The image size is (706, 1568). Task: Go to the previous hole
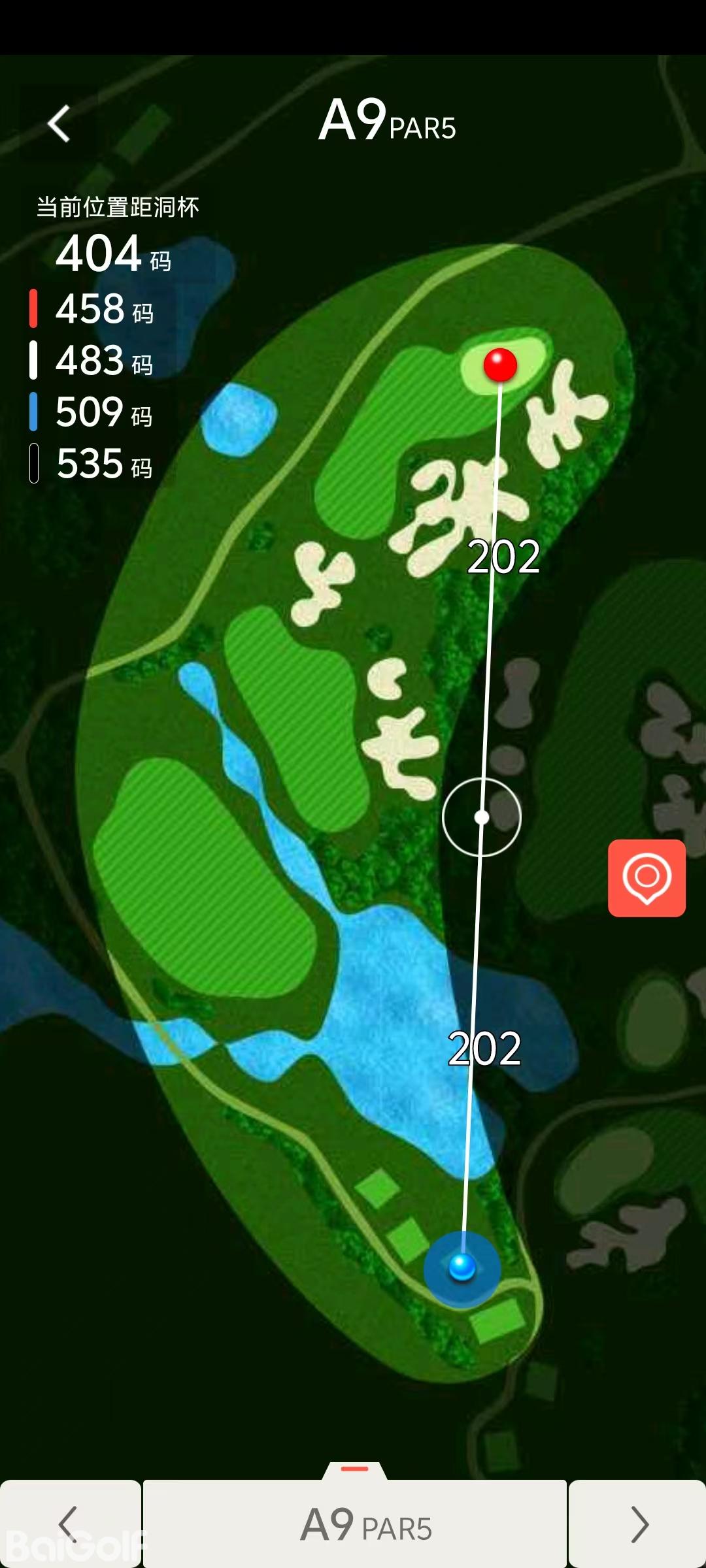69,1524
